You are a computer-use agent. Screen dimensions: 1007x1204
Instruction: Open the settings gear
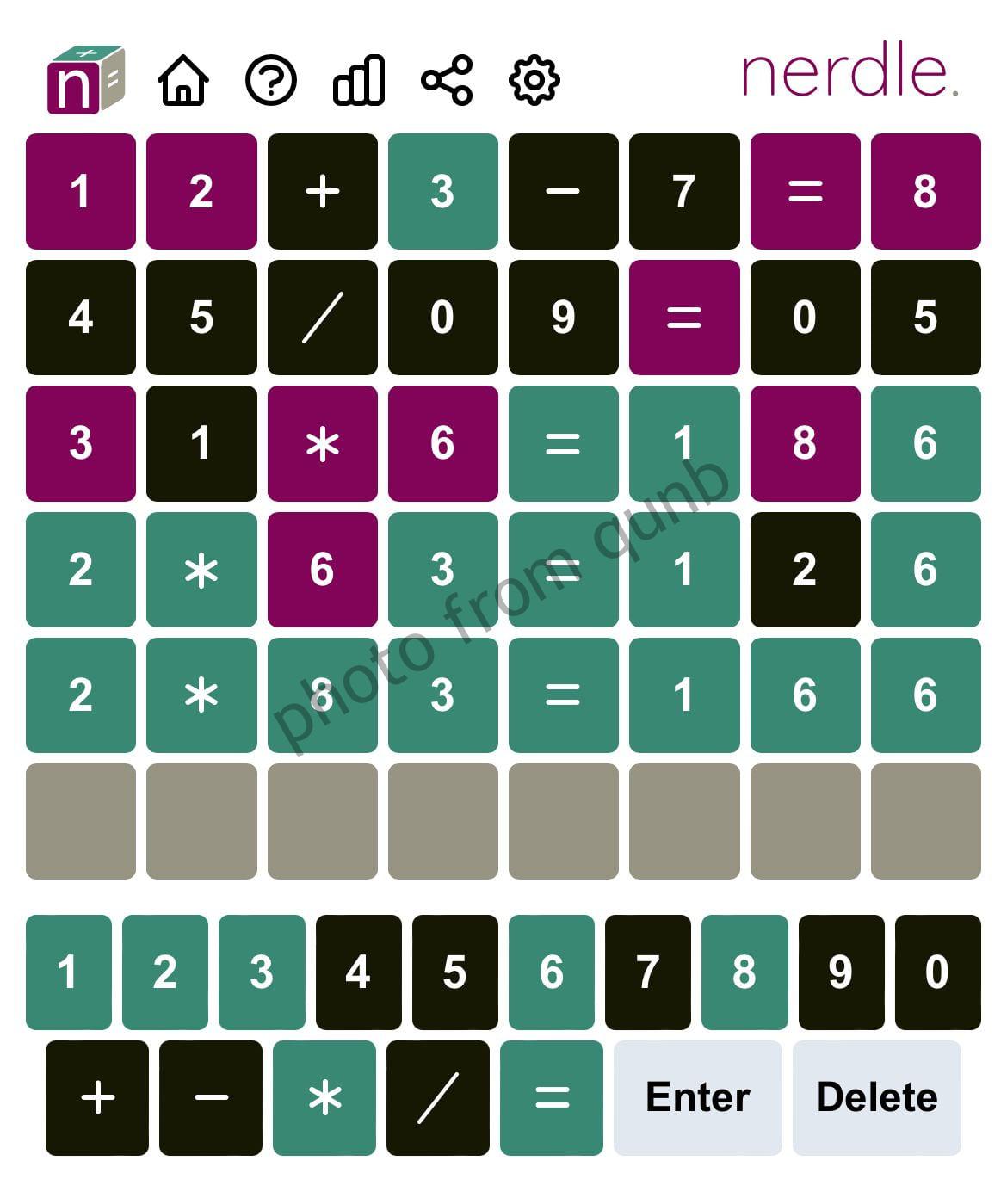tap(534, 80)
